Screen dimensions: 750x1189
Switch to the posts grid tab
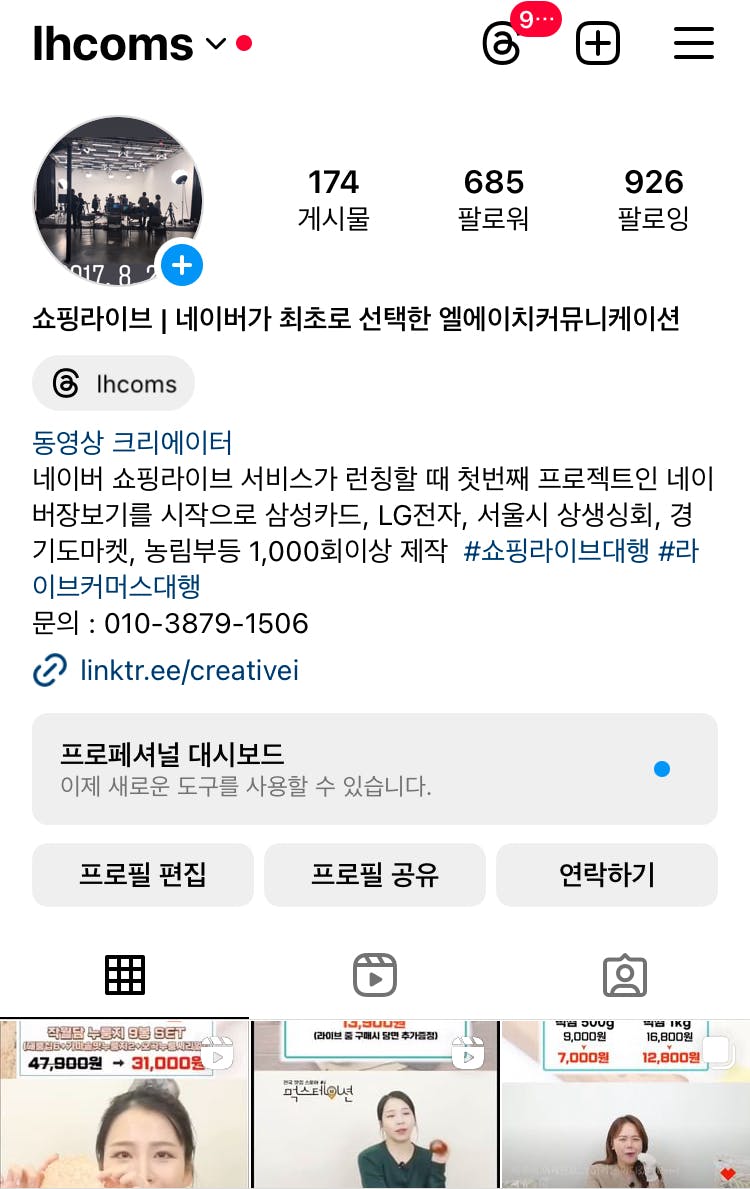click(125, 975)
